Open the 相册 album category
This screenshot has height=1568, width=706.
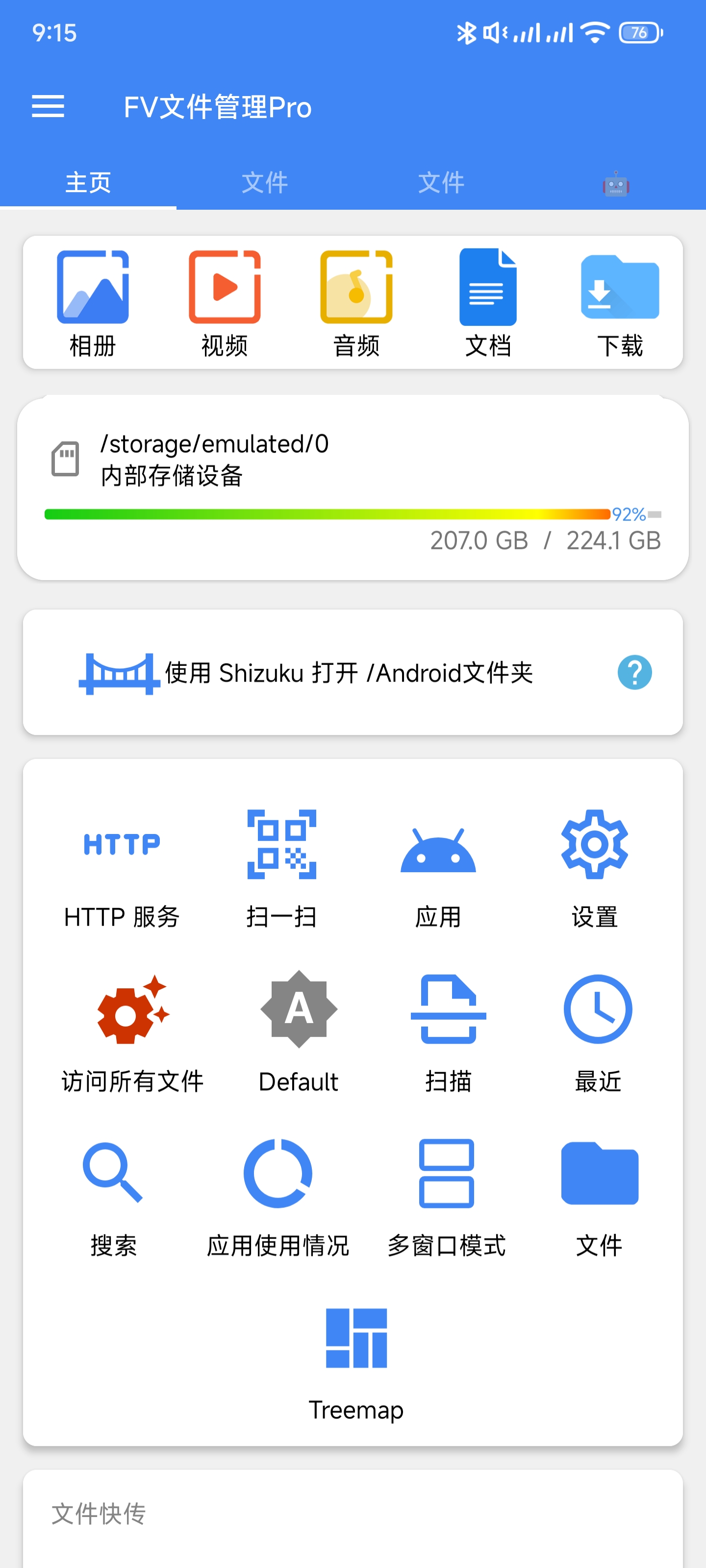93,302
